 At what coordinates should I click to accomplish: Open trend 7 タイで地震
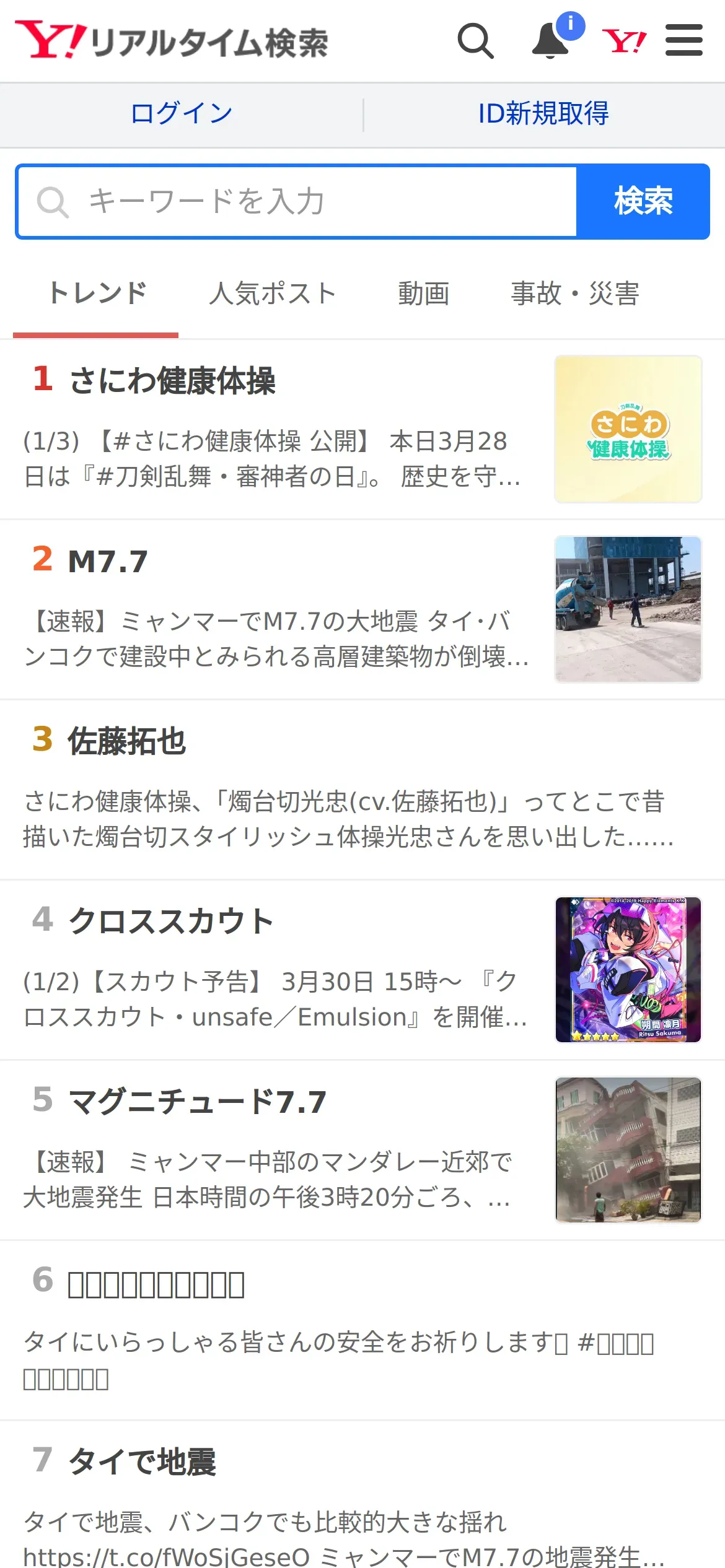pos(142,1463)
